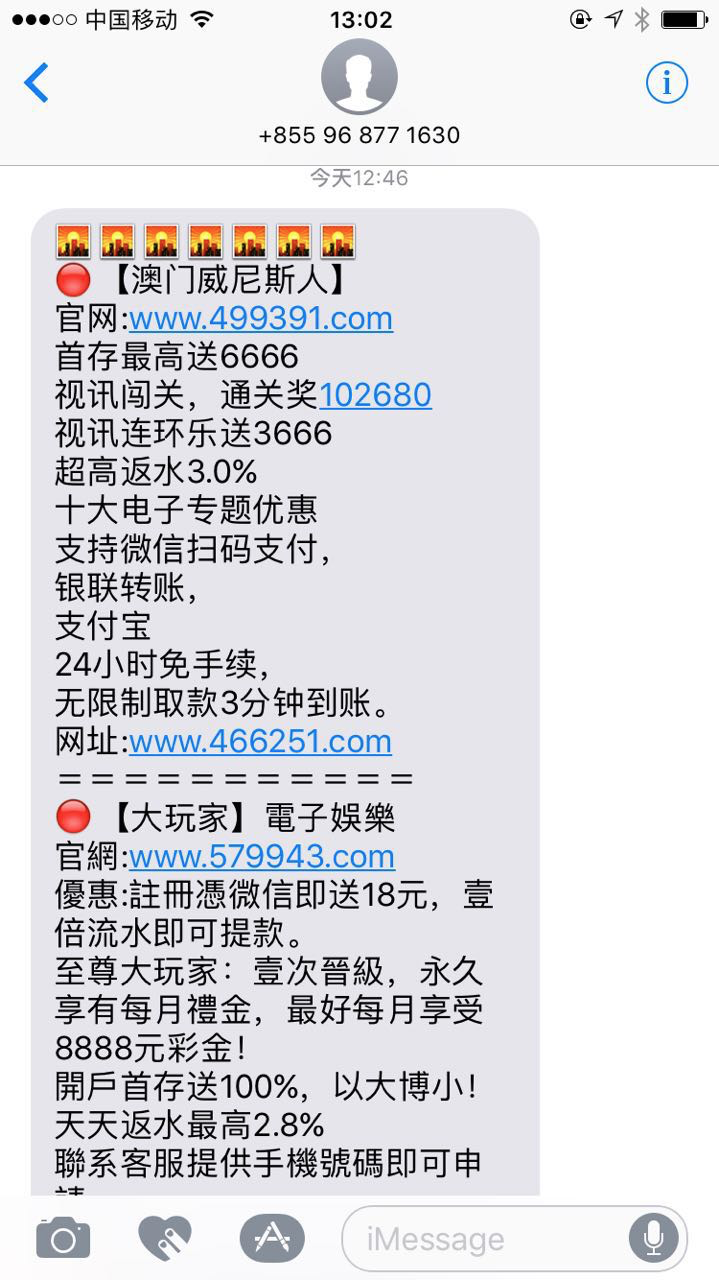Open the Digital Touch heart icon

pos(164,1240)
